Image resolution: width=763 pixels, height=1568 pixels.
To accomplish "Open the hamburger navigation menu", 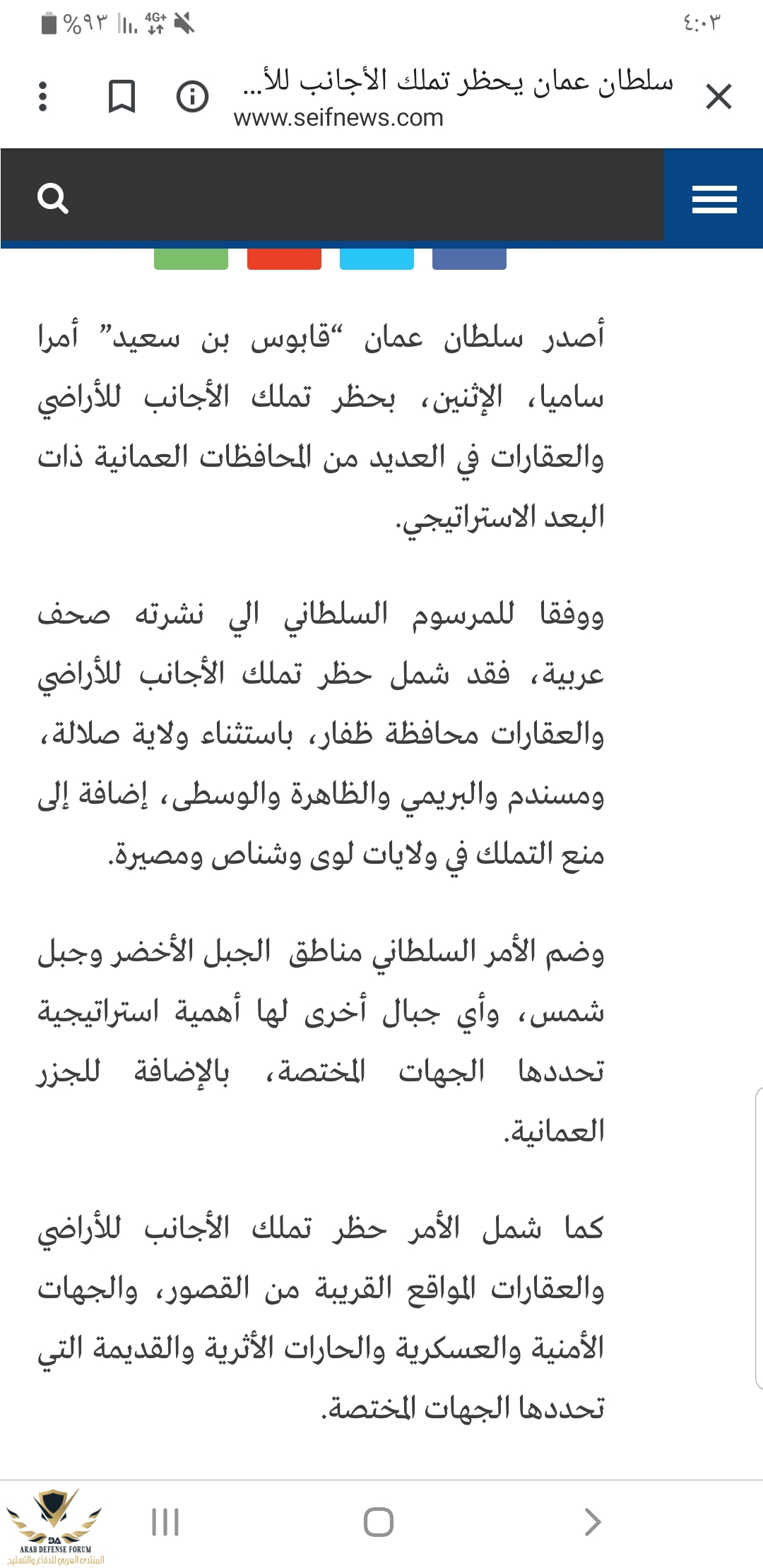I will tap(714, 198).
